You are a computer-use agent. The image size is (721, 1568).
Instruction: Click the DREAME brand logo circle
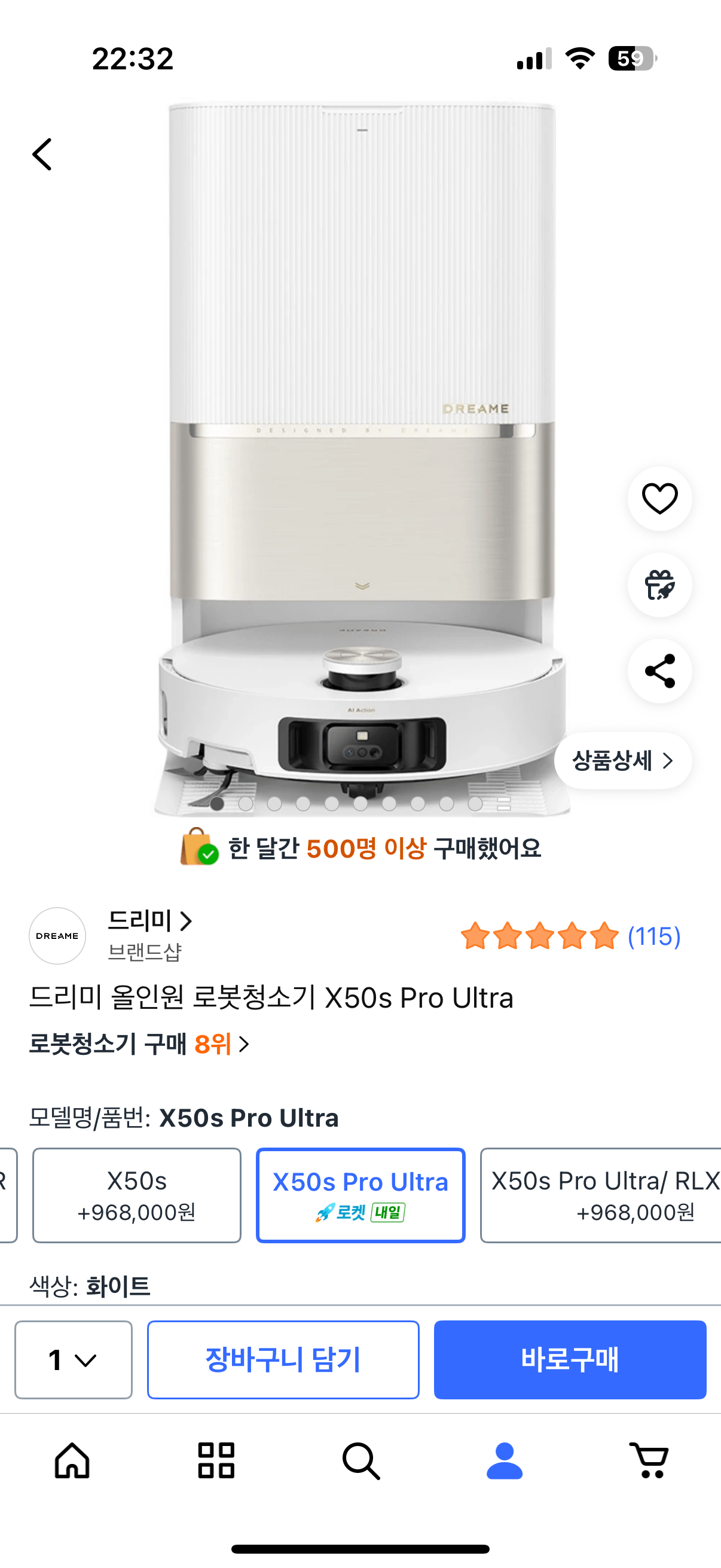click(57, 936)
